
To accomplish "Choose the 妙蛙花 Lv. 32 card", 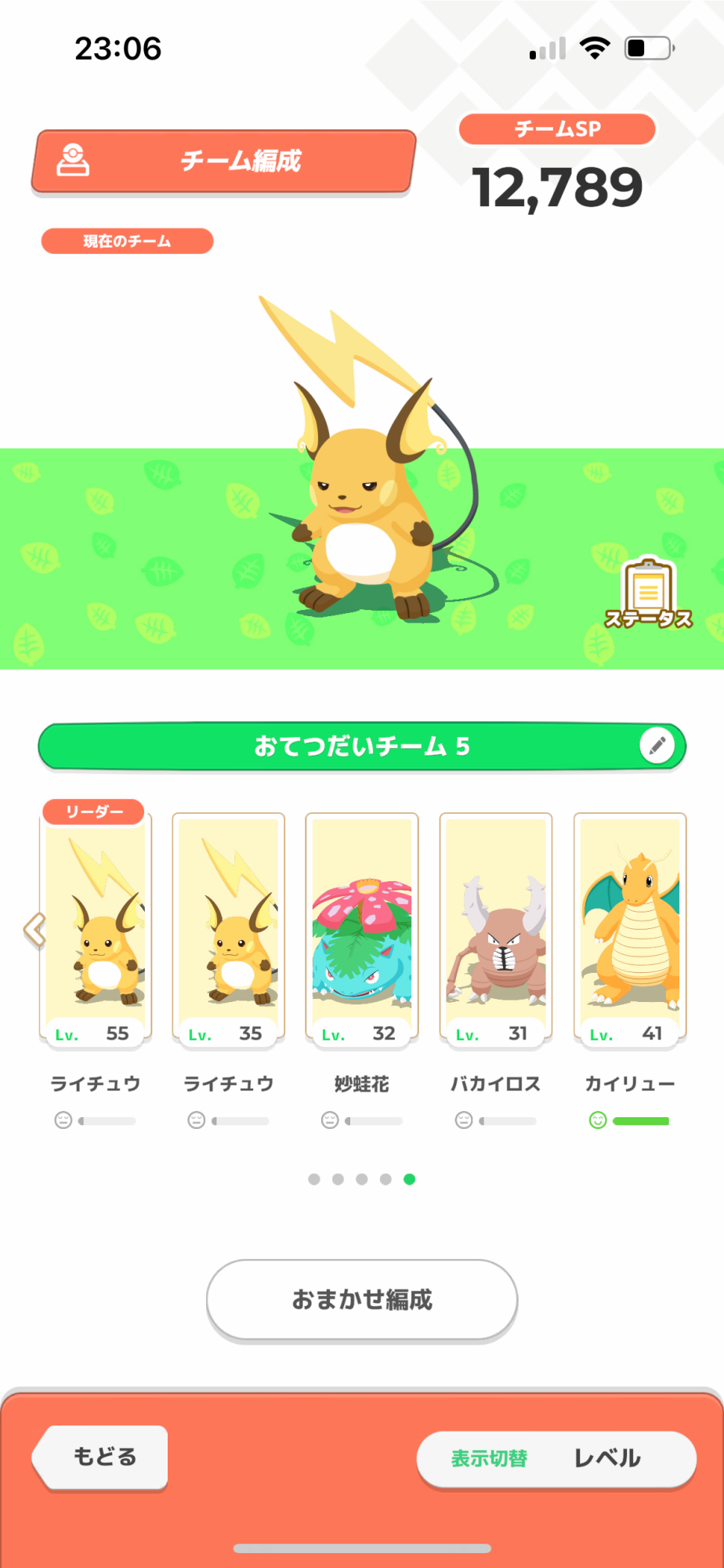I will 362,930.
